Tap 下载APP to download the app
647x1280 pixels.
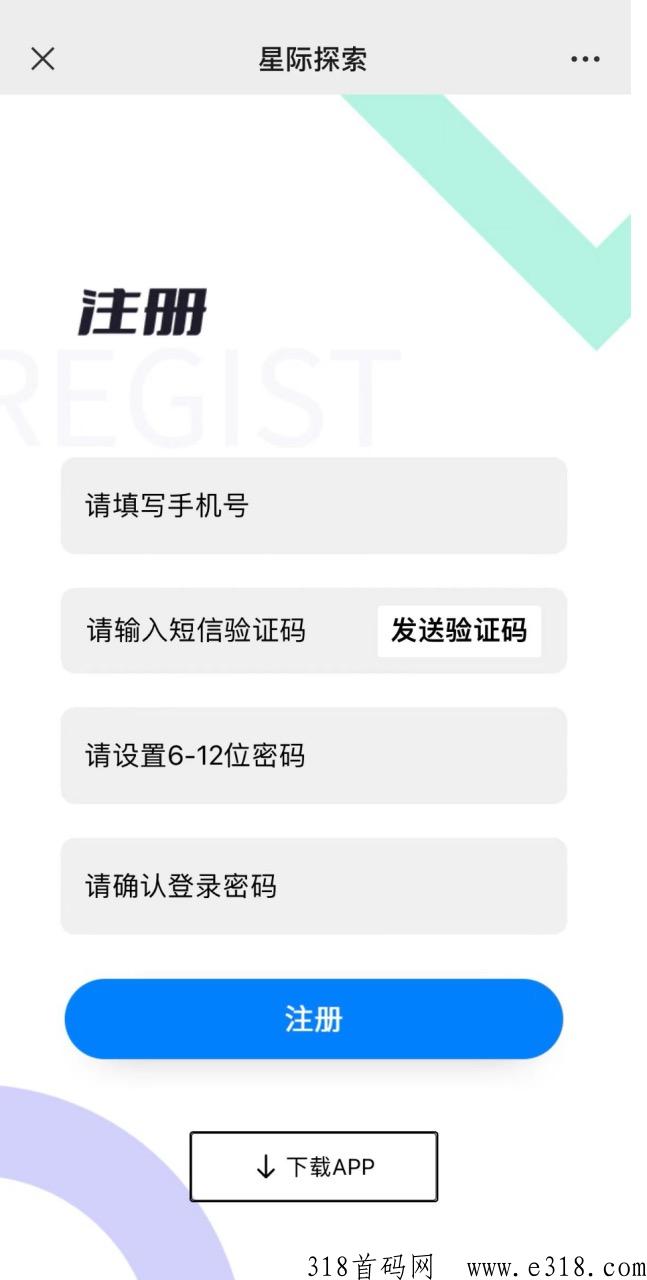(x=314, y=1166)
